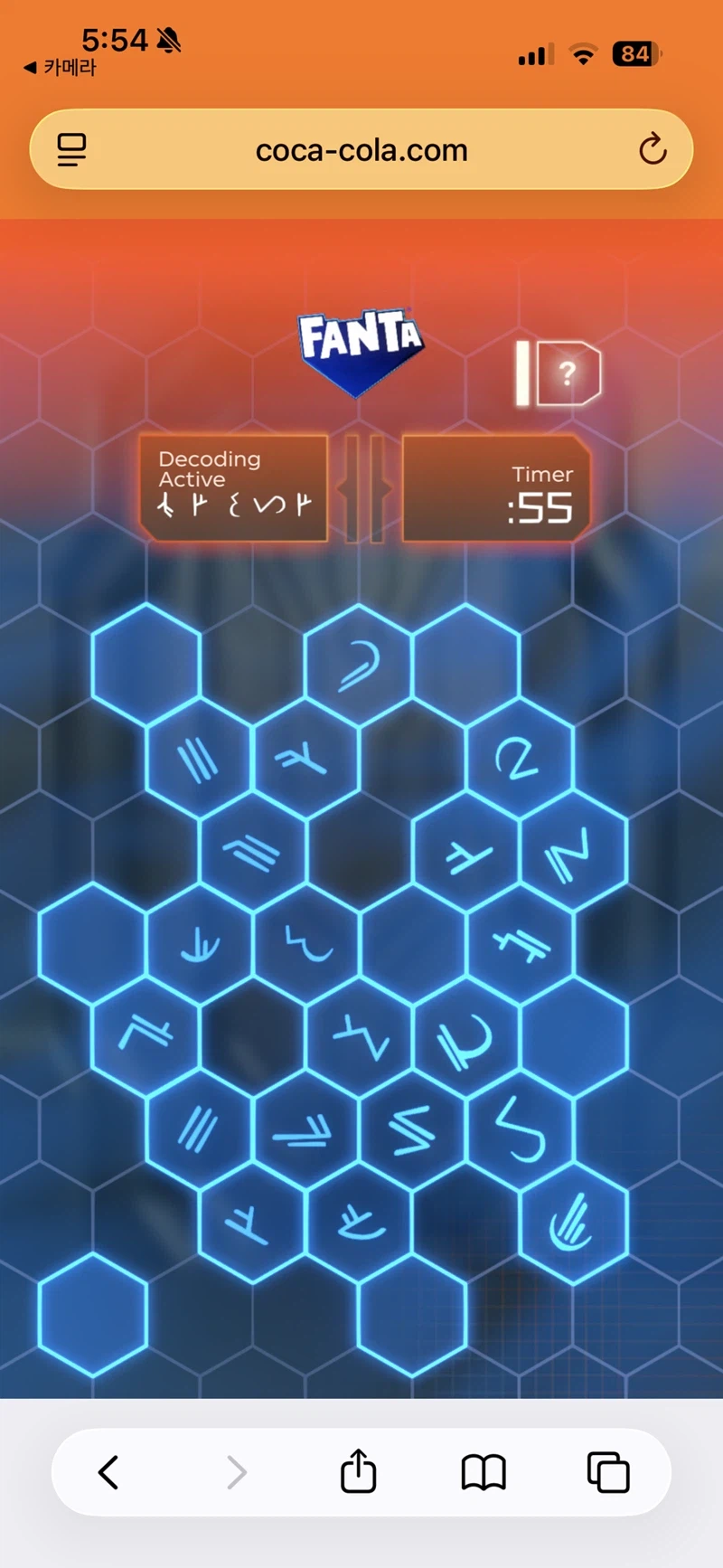
Task: Select the hexagon with the number-2 shaped glyph
Action: coord(519,759)
